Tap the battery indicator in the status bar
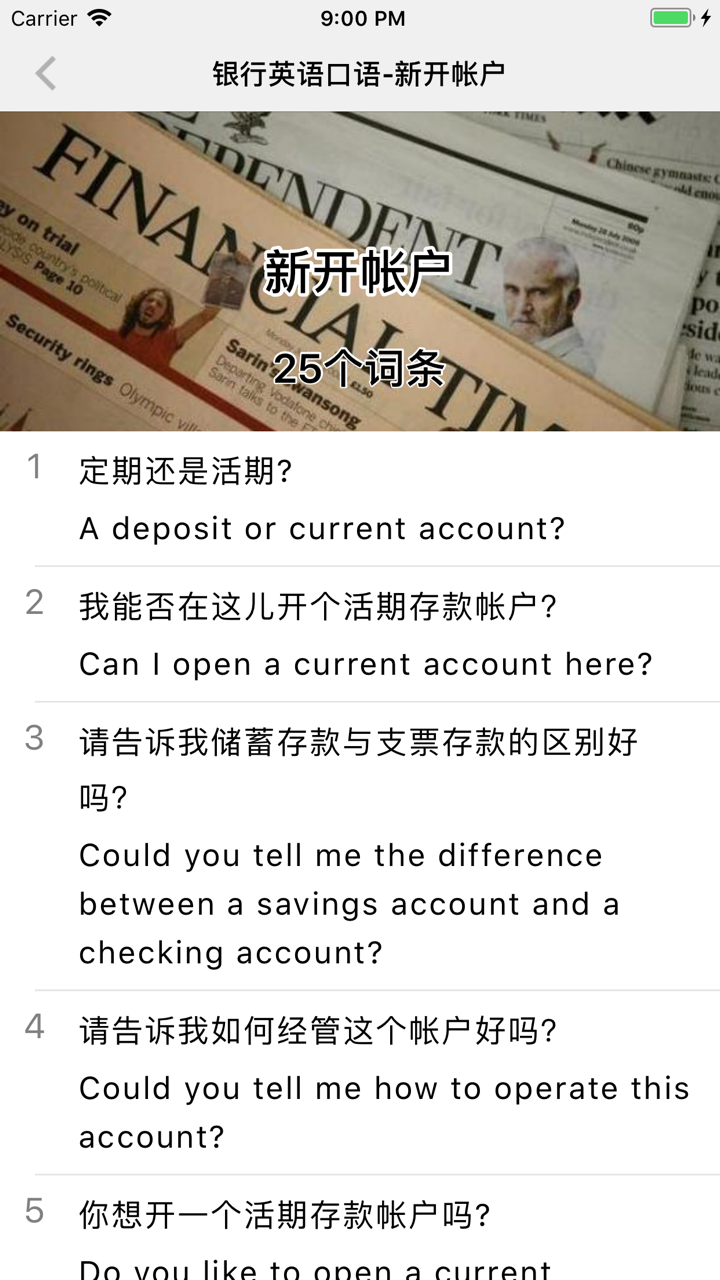The image size is (720, 1280). pos(668,16)
